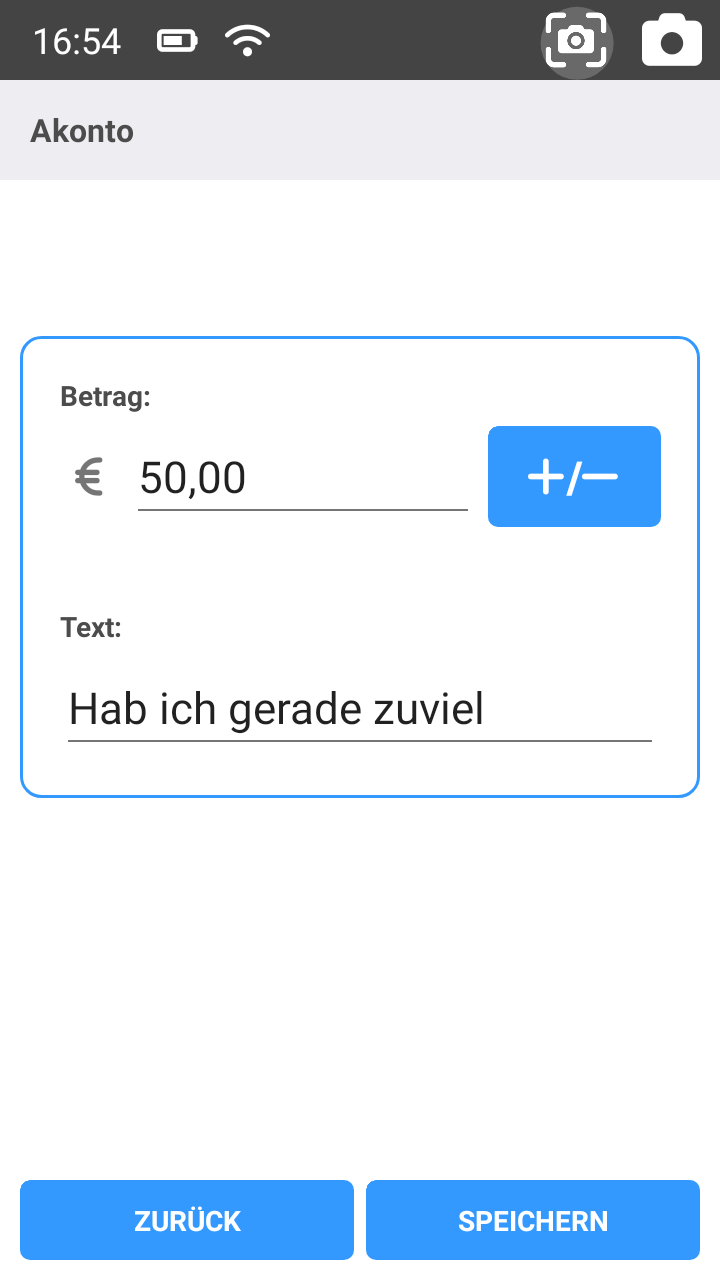Tap the euro sign beside the amount
Viewport: 720px width, 1280px height.
pyautogui.click(x=89, y=476)
